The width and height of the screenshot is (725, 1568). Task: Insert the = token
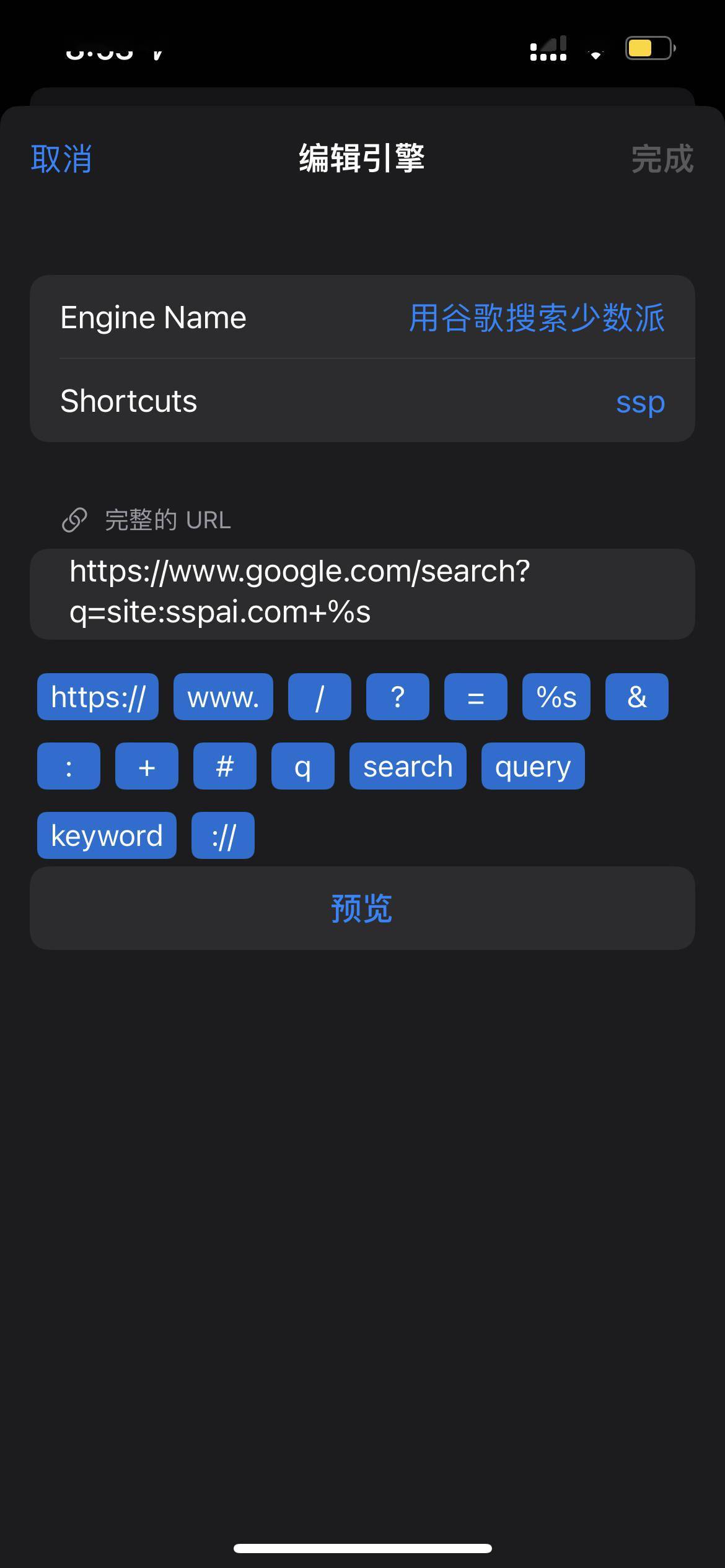pyautogui.click(x=475, y=697)
